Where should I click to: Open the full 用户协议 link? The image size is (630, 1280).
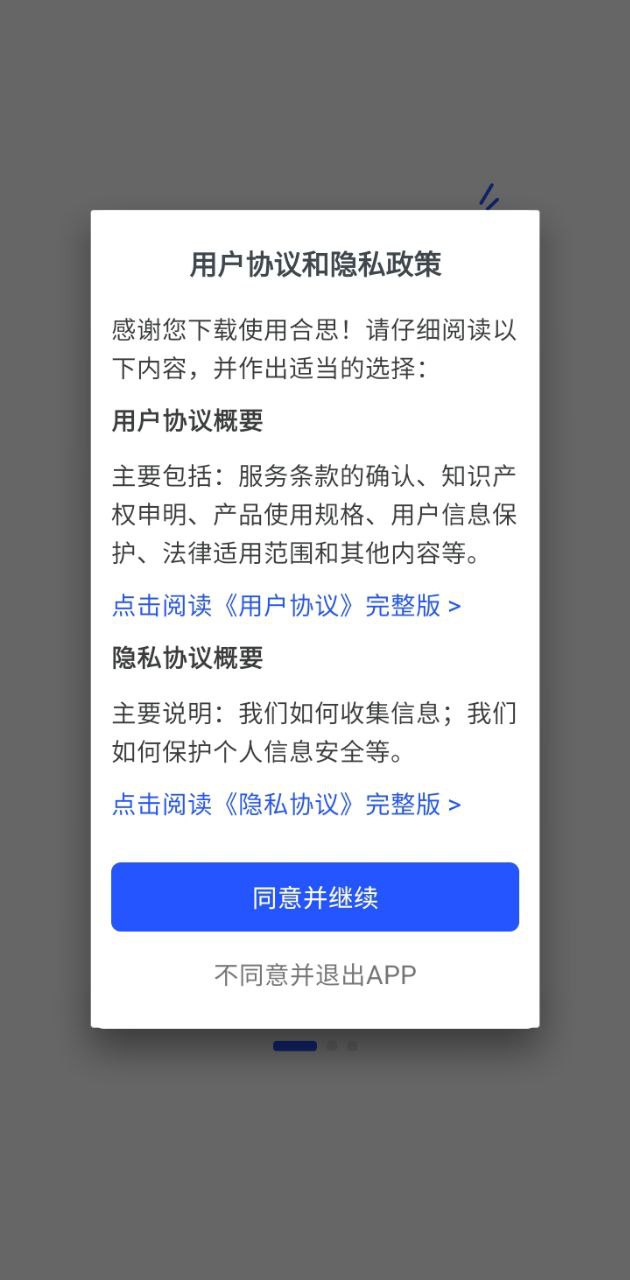(x=286, y=605)
